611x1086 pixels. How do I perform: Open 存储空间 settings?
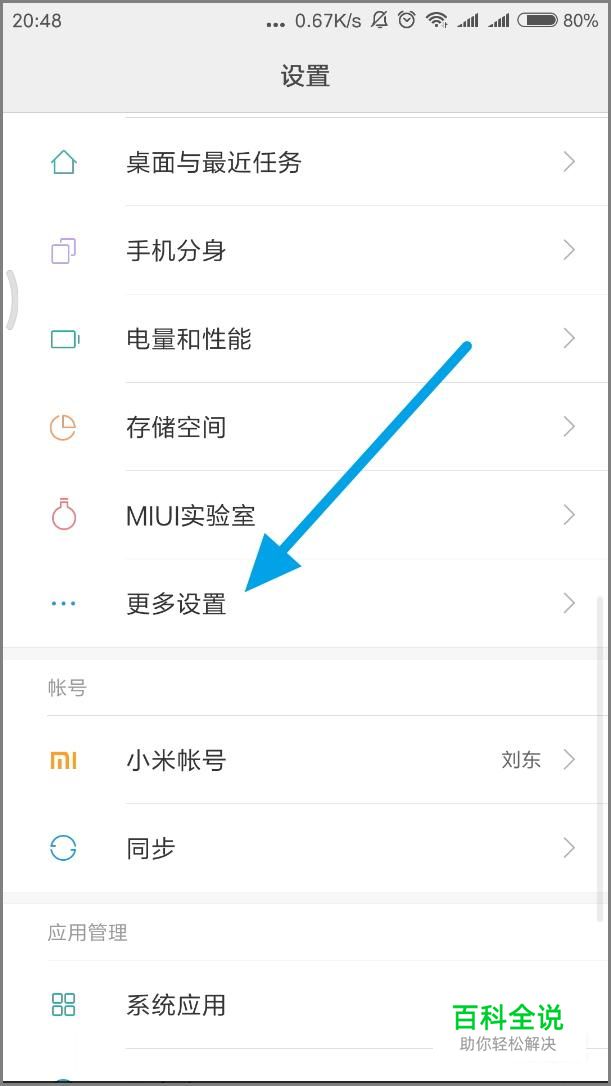point(306,427)
